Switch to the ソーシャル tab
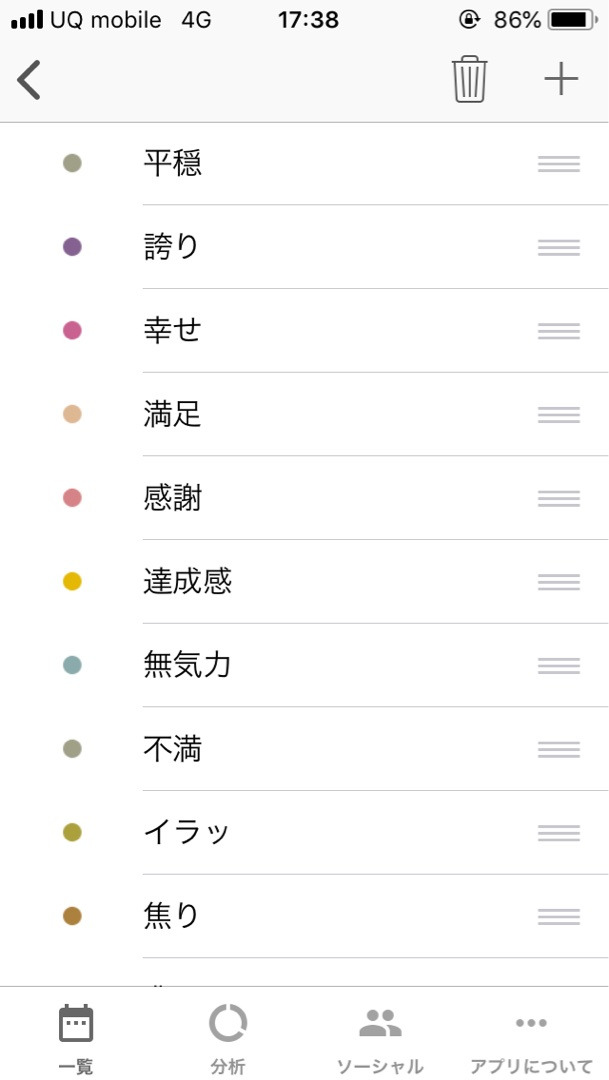Image resolution: width=609 pixels, height=1080 pixels. pyautogui.click(x=380, y=1037)
